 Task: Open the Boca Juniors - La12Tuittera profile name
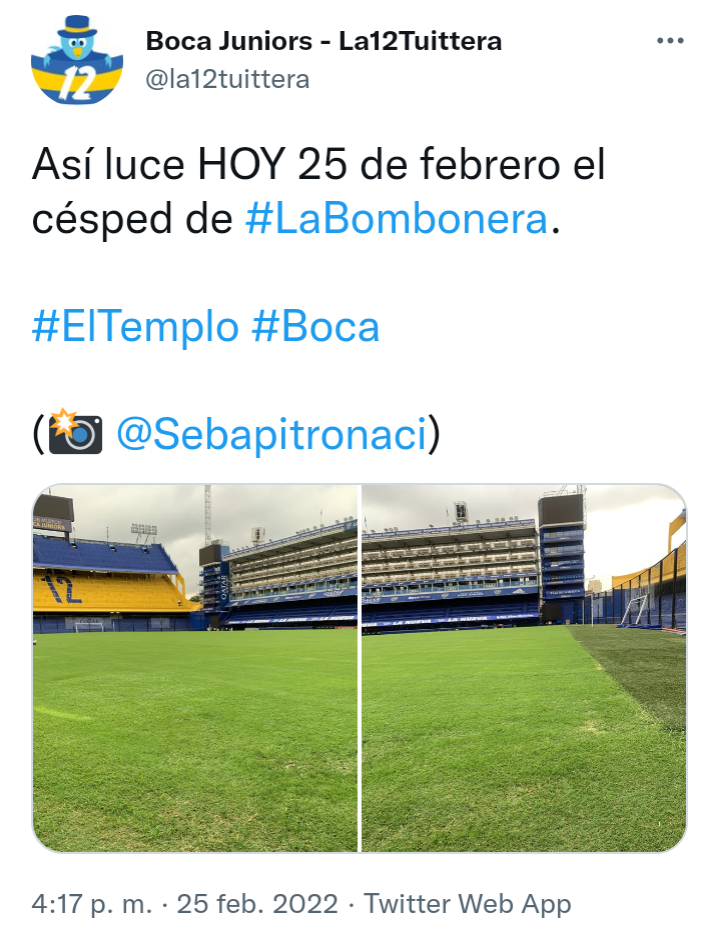point(324,41)
